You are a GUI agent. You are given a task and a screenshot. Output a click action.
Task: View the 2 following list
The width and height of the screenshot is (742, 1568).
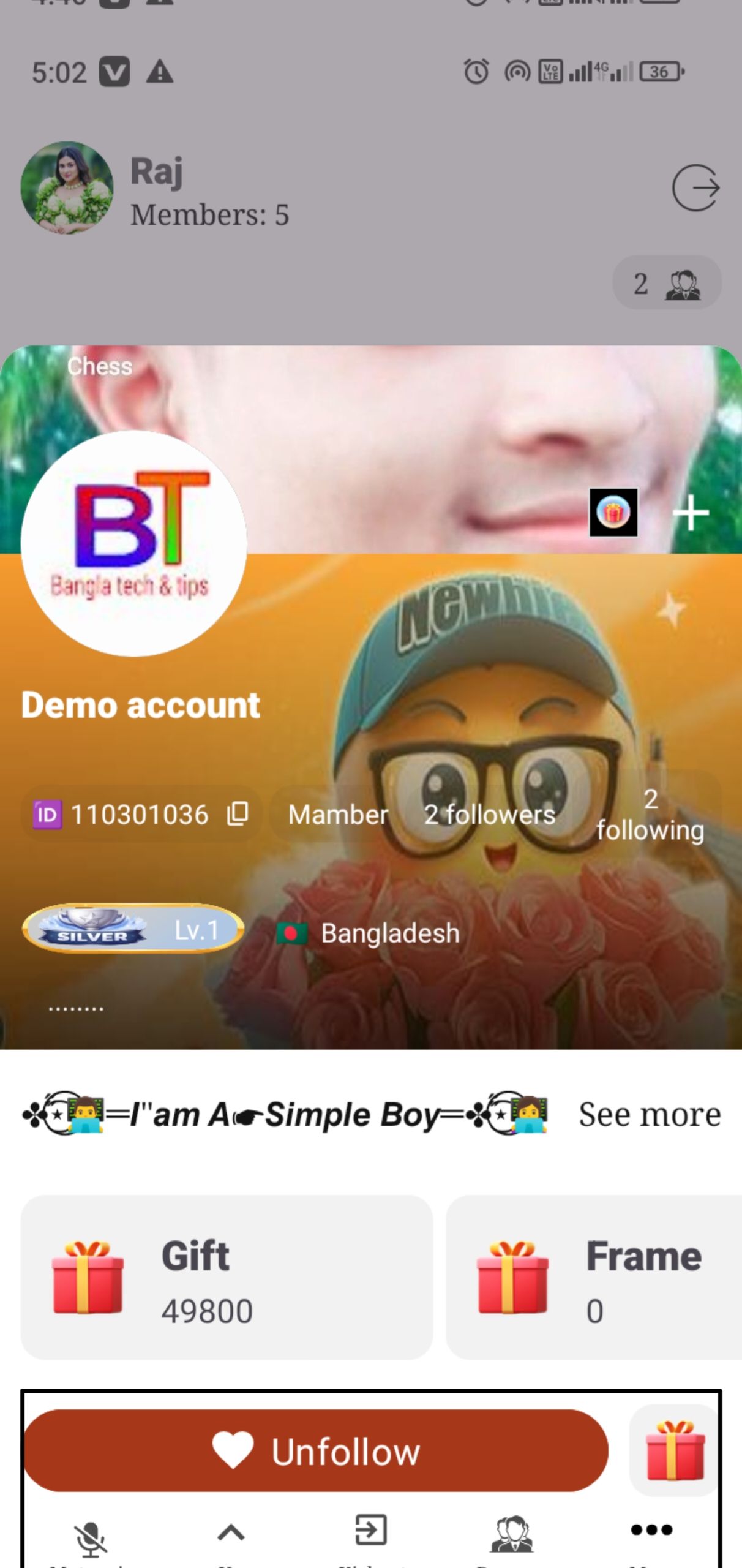(x=650, y=815)
